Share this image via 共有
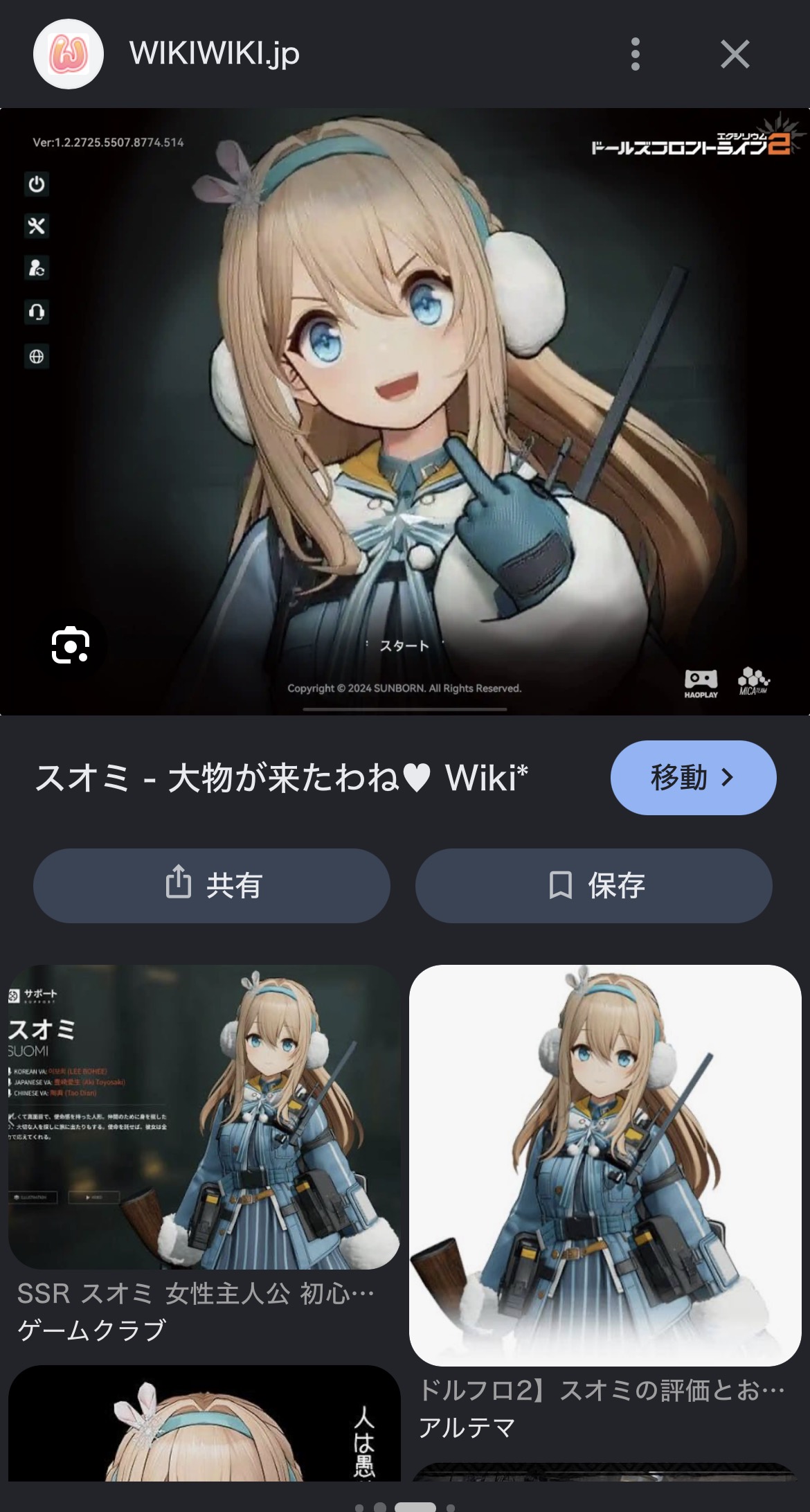 coord(212,885)
